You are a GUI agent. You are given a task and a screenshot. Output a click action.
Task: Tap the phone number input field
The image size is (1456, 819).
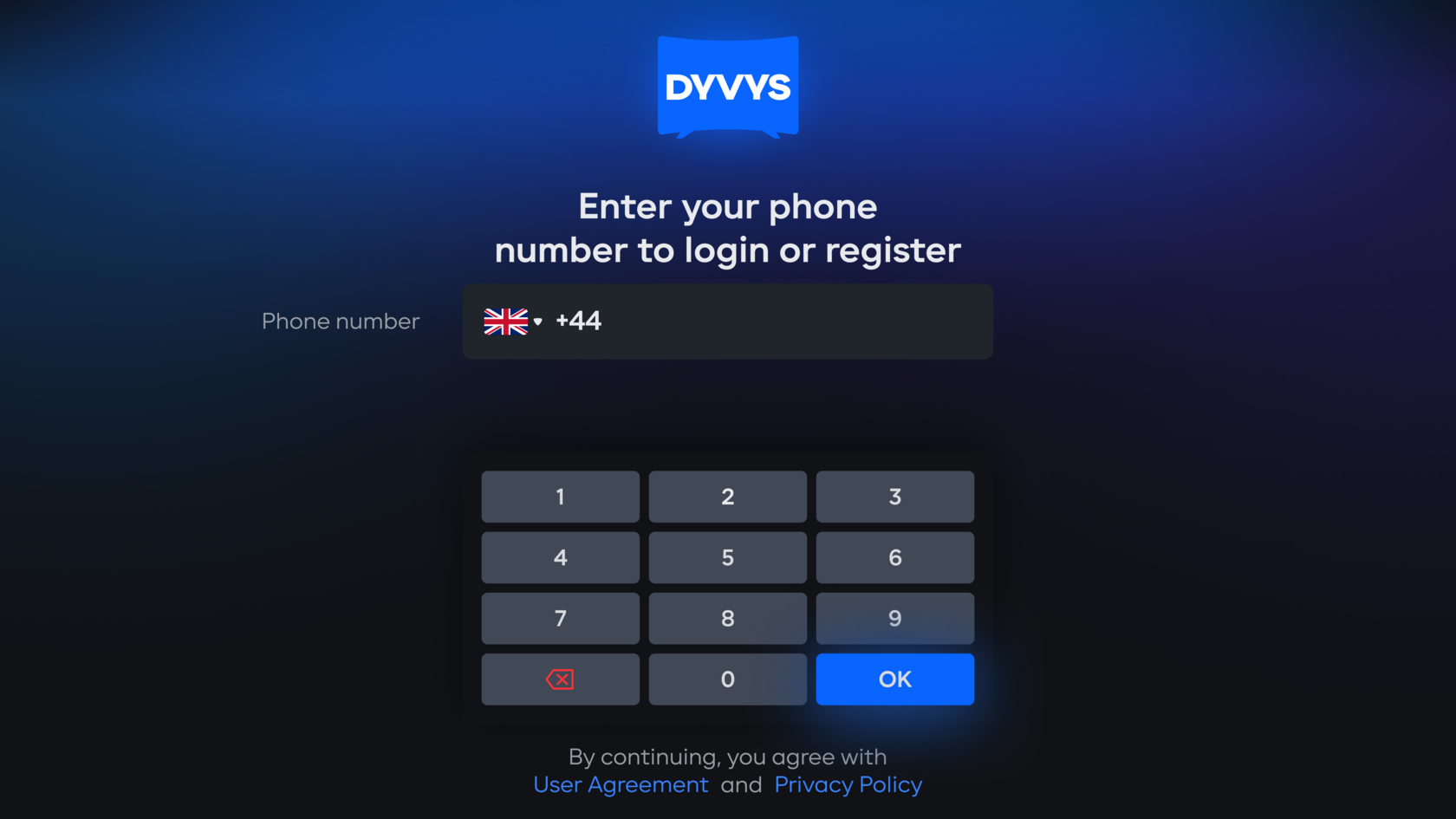point(780,322)
